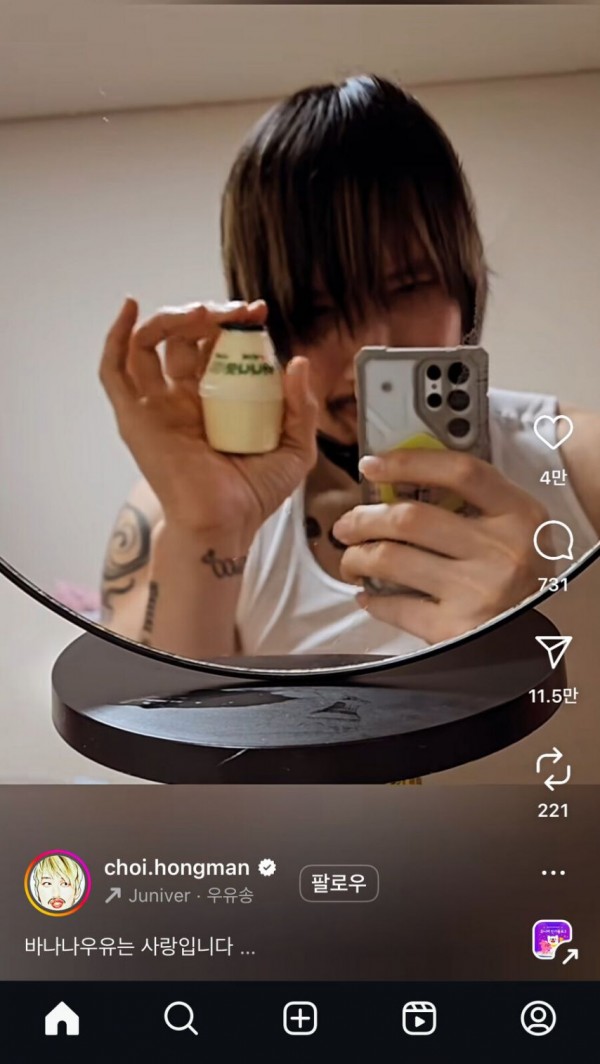Create a new post with the plus tab
The height and width of the screenshot is (1064, 600).
[x=300, y=1019]
